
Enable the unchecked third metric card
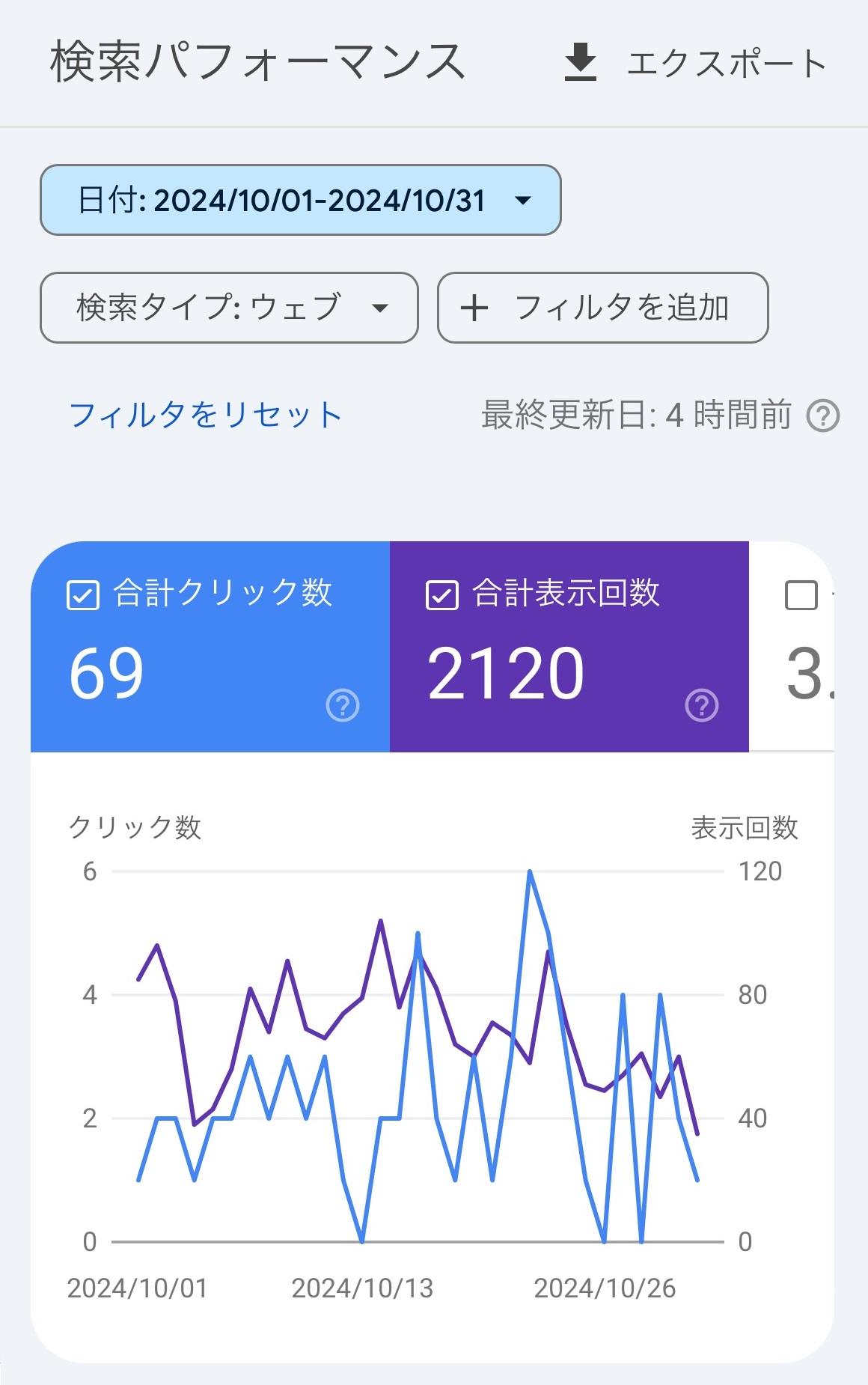click(x=801, y=596)
